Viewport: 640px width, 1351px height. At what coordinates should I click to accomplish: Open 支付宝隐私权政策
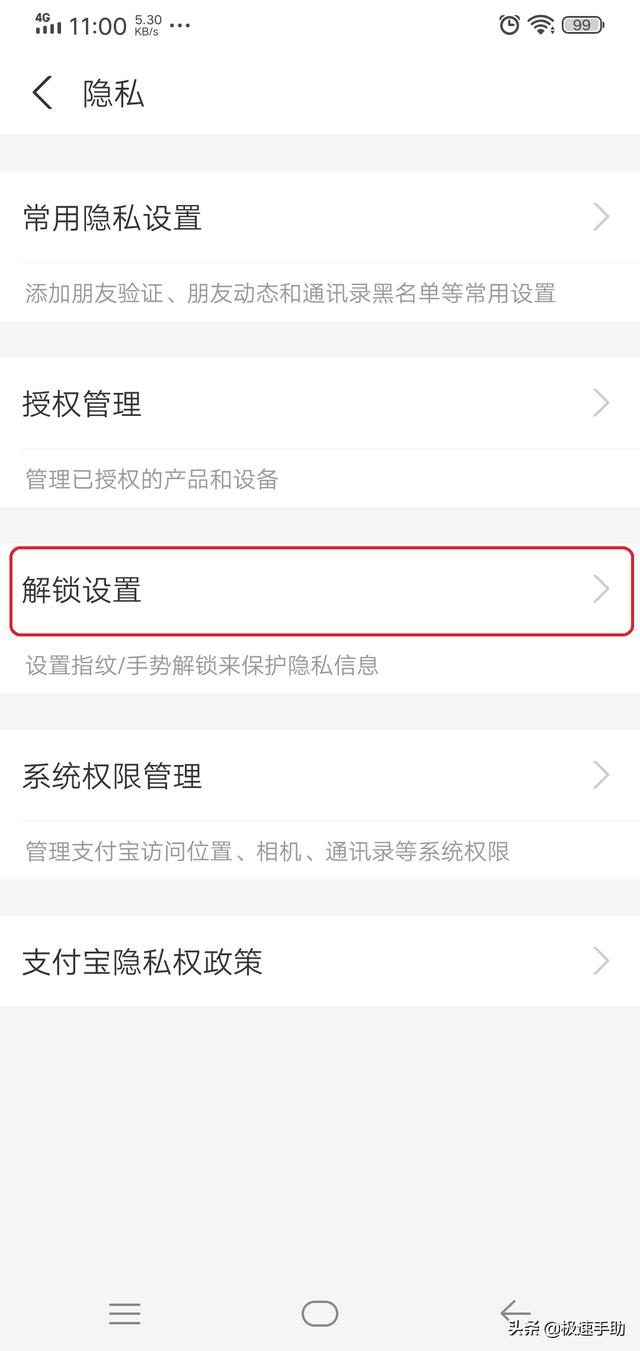(x=320, y=961)
